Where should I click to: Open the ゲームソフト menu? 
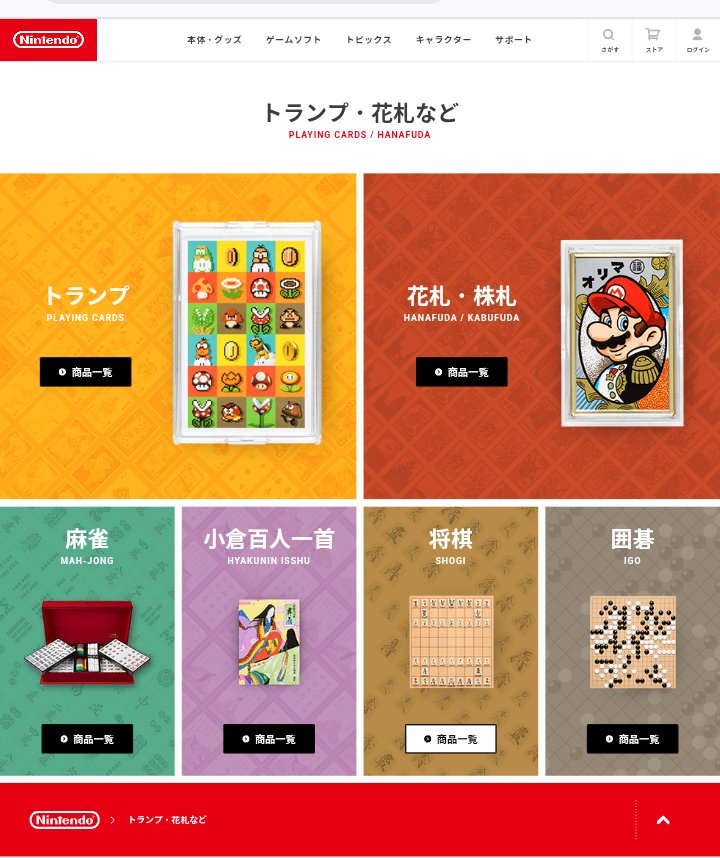293,40
